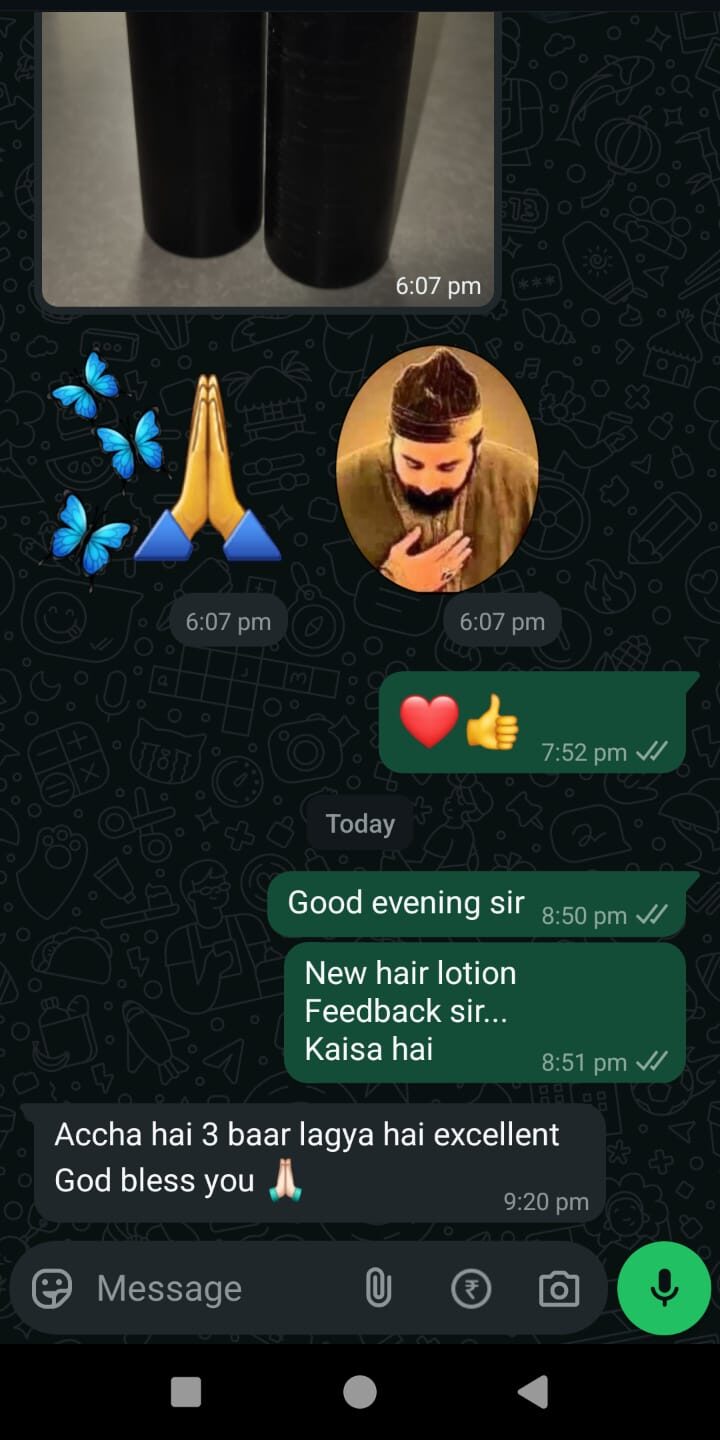Go back using the system back button
Viewport: 720px width, 1440px height.
(533, 1392)
